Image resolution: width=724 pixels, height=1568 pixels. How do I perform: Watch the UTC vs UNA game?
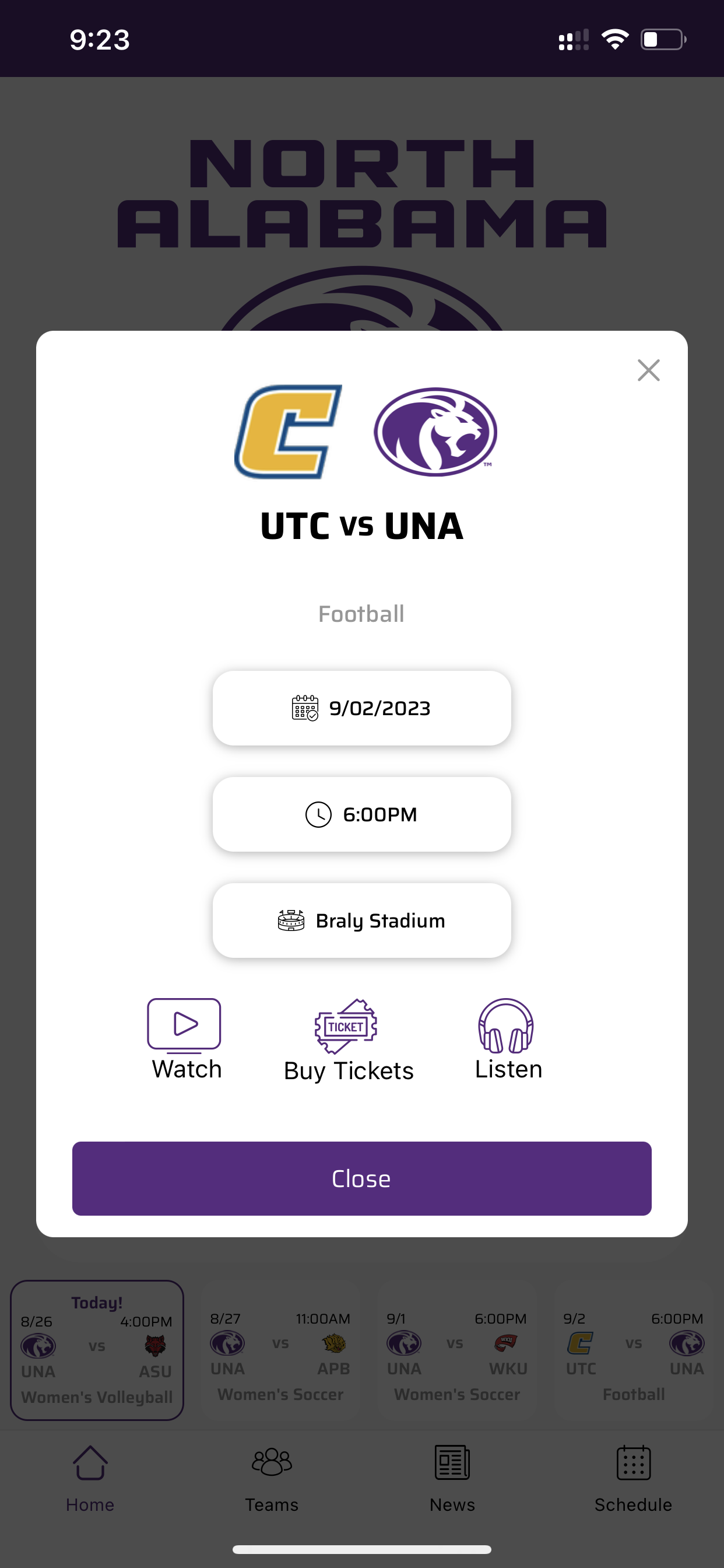pyautogui.click(x=185, y=1039)
